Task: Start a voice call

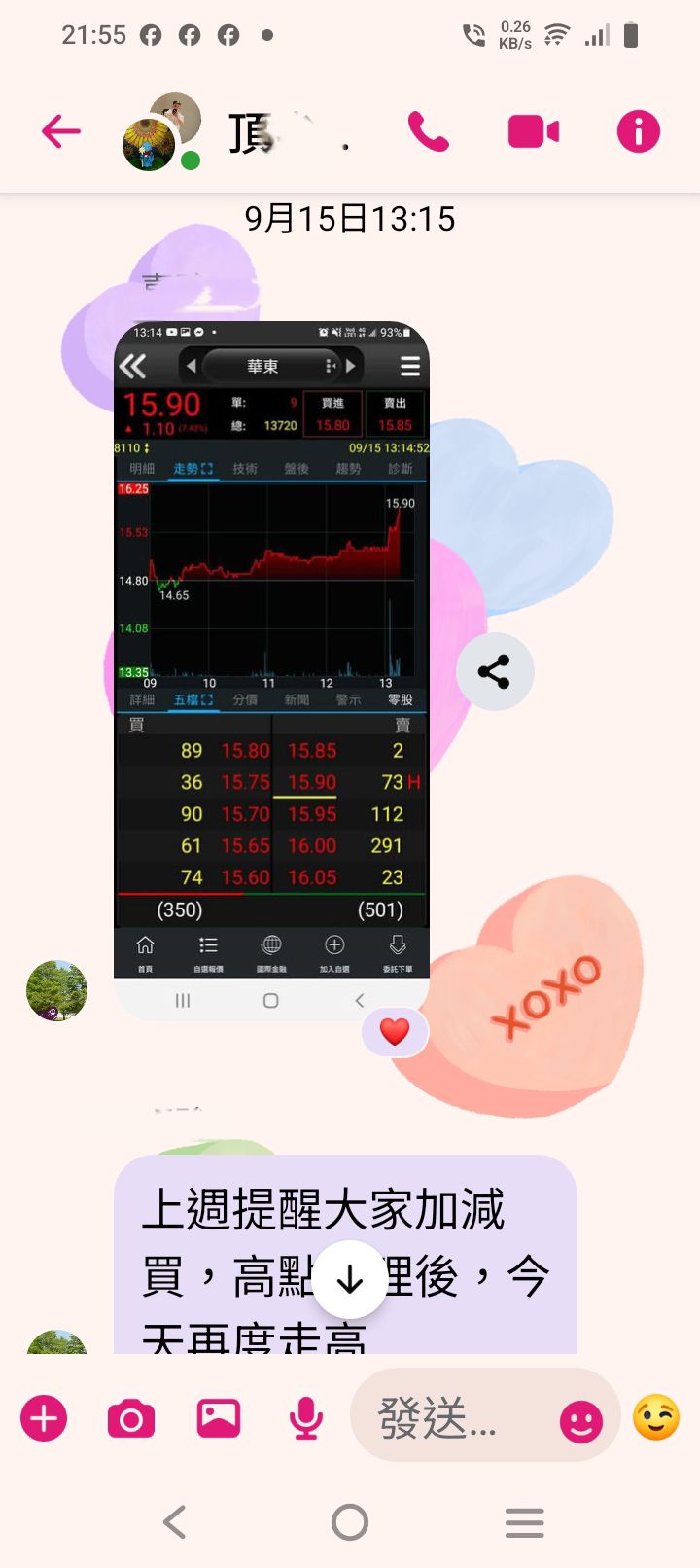Action: [428, 131]
